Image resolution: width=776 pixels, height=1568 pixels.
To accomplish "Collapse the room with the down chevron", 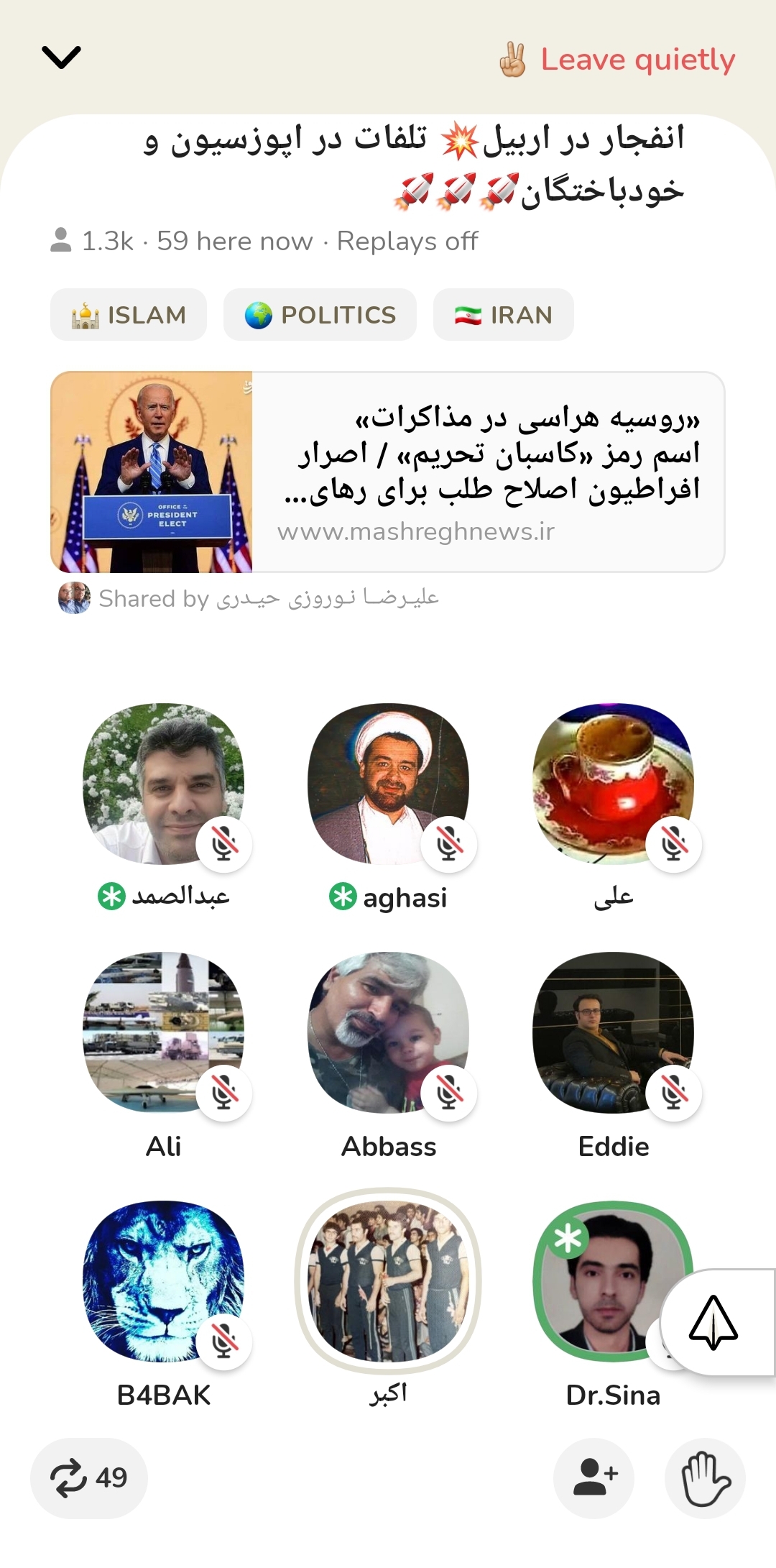I will coord(62,58).
